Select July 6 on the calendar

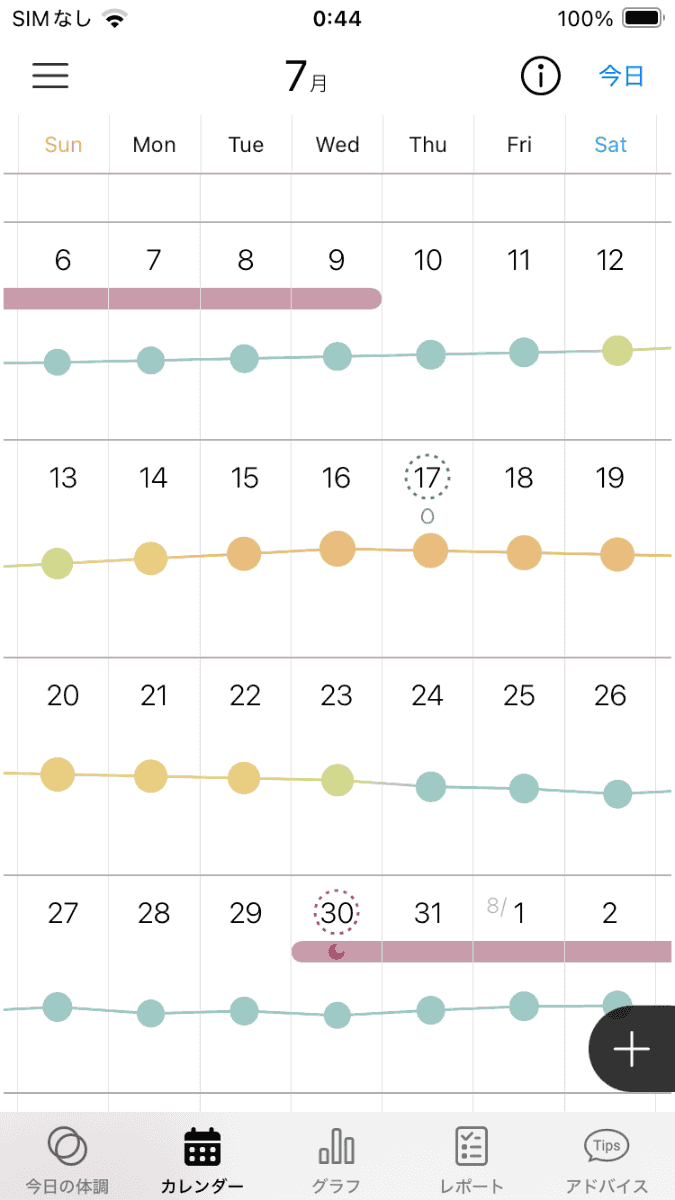tap(63, 260)
